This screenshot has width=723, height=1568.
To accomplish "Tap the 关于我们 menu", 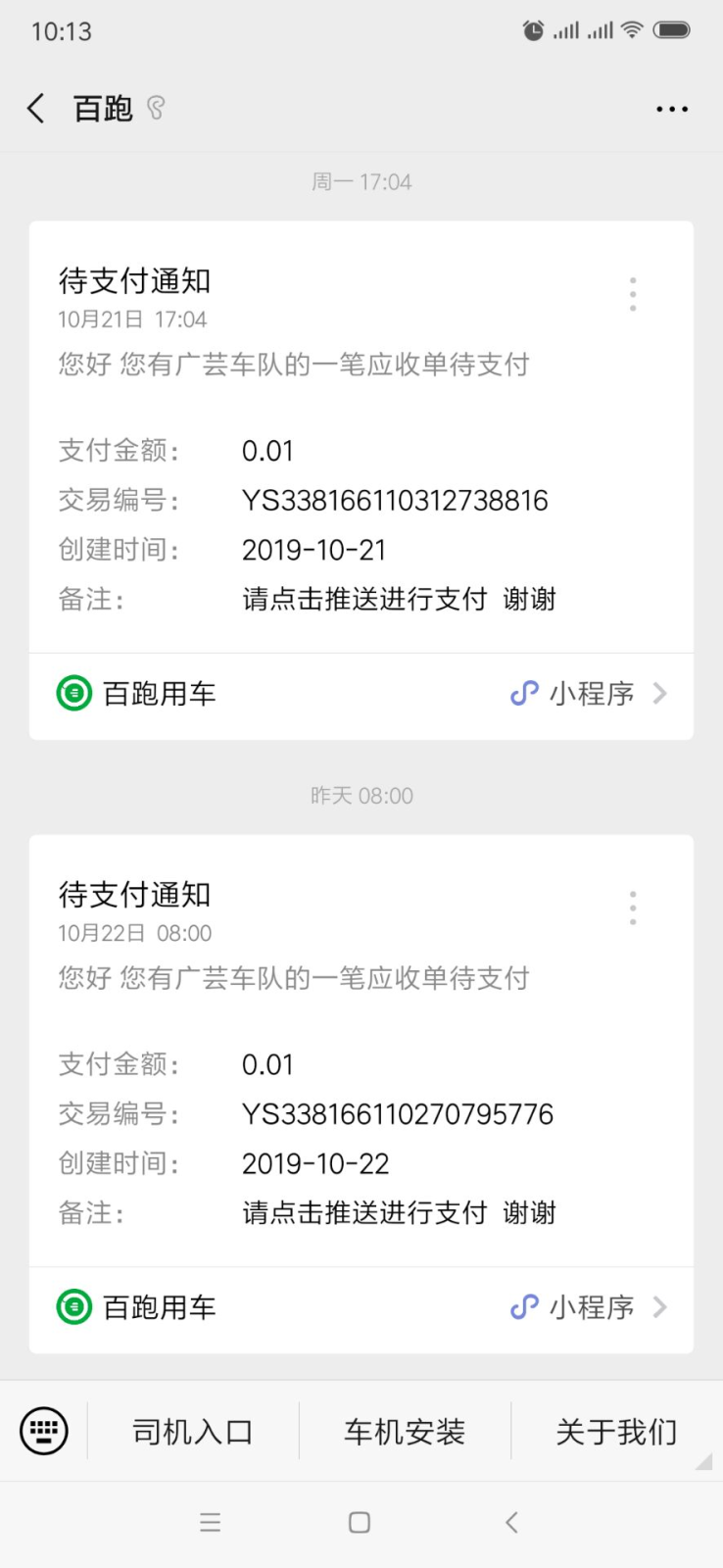I will tap(616, 1432).
